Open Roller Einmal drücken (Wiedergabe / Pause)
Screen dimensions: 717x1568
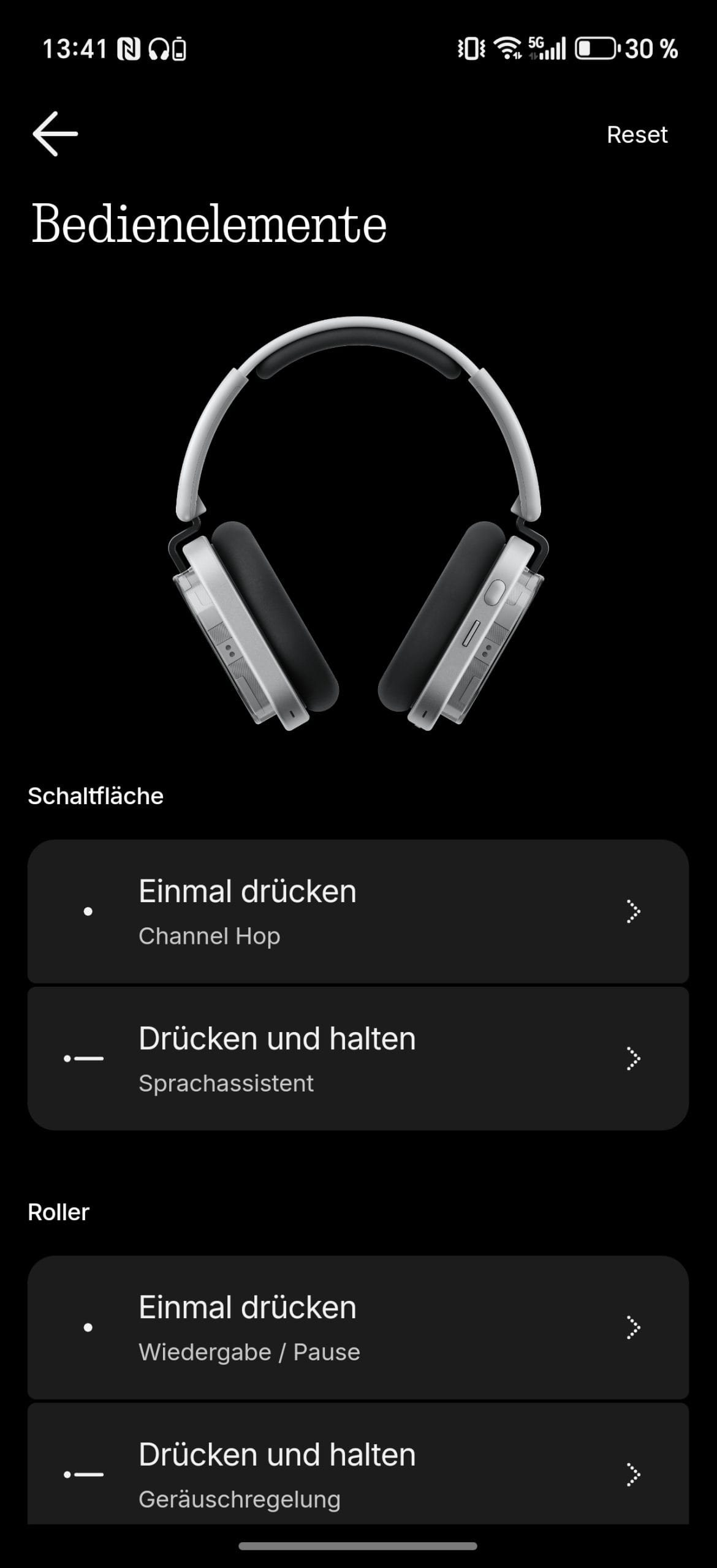tap(358, 1327)
